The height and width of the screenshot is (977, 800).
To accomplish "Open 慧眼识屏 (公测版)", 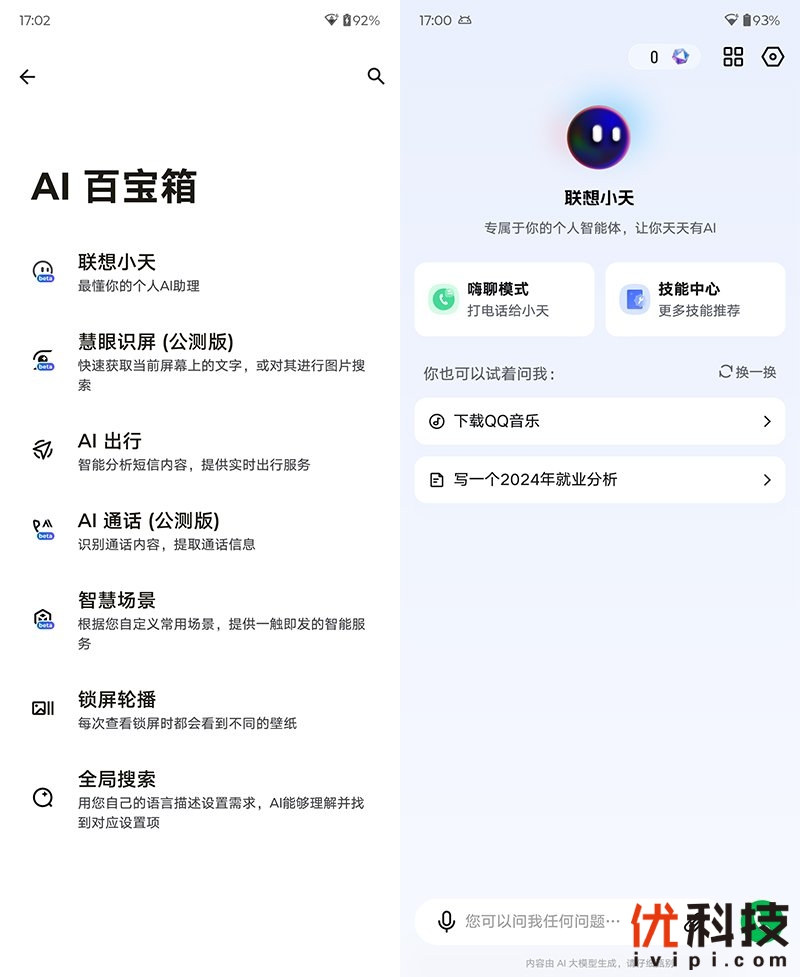I will 200,361.
